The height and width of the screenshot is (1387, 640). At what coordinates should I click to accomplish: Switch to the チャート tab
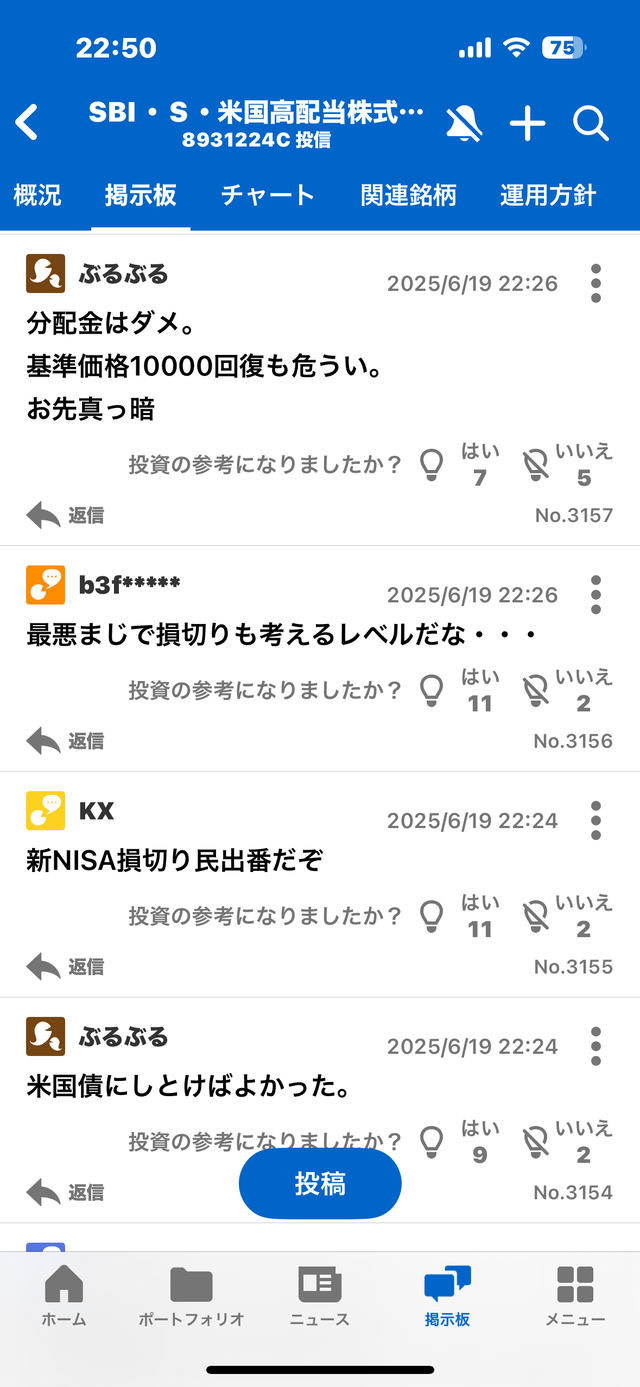tap(267, 195)
